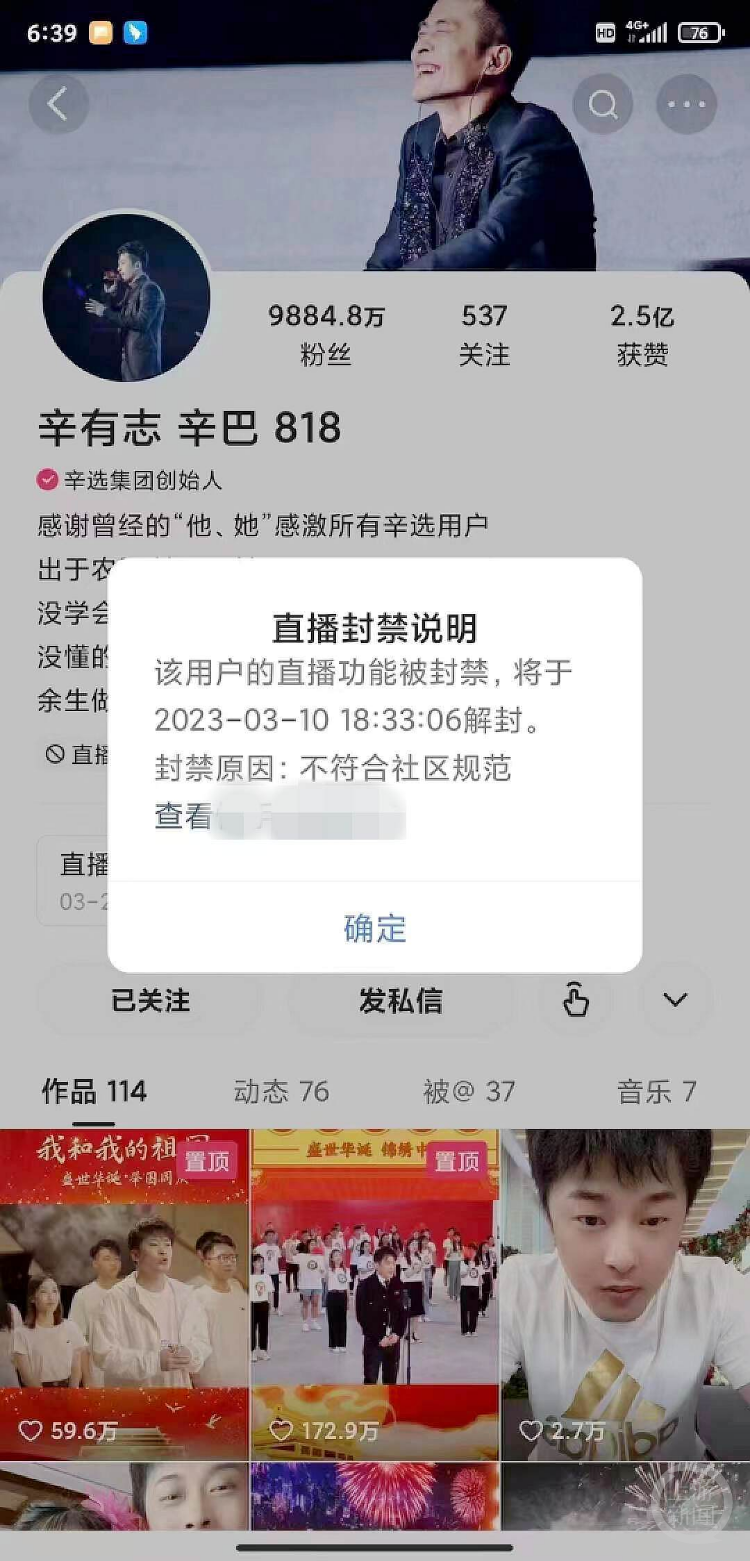This screenshot has width=750, height=1561.
Task: Open the circular profile avatar
Action: [126, 298]
